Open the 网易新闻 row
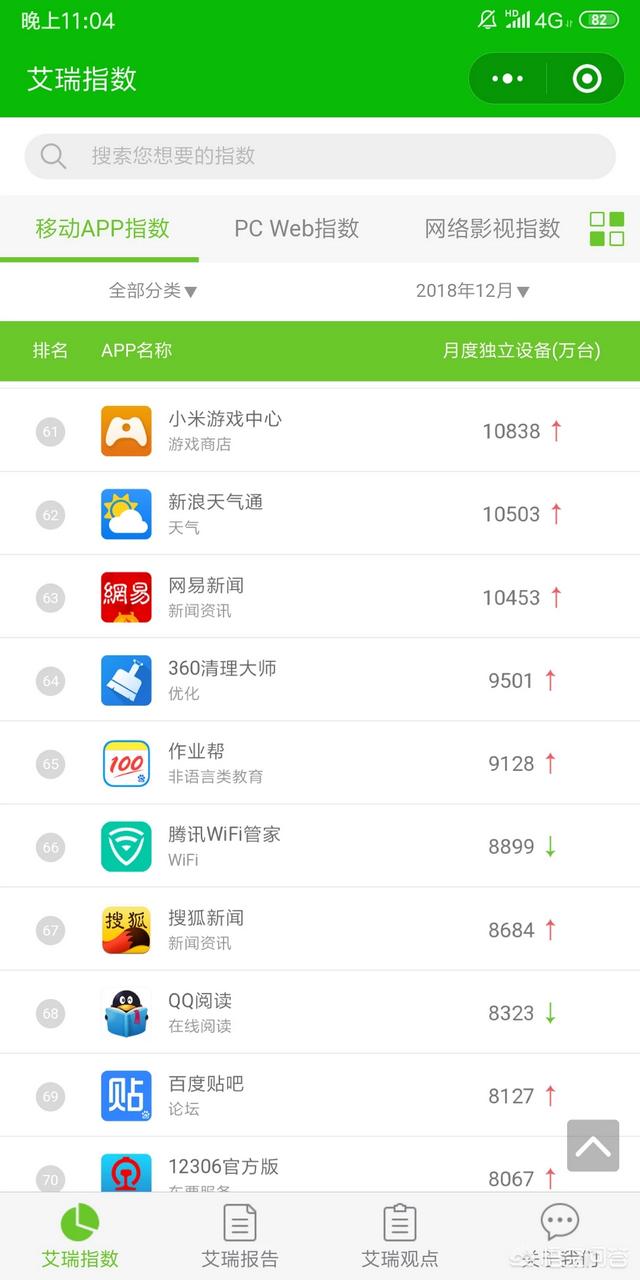Image resolution: width=640 pixels, height=1280 pixels. (x=320, y=597)
